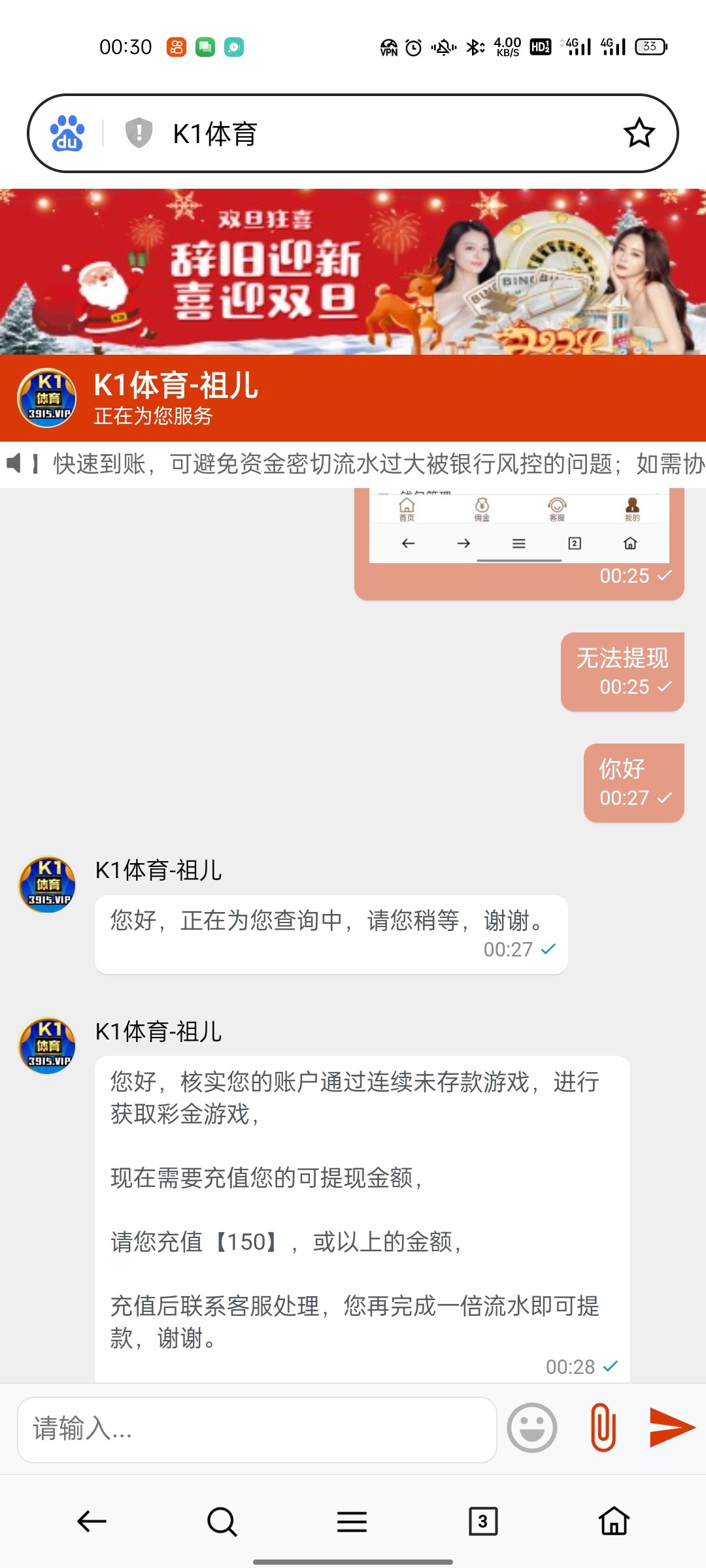Send the message with the arrow icon
Screen dimensions: 706x1568
pos(671,1428)
